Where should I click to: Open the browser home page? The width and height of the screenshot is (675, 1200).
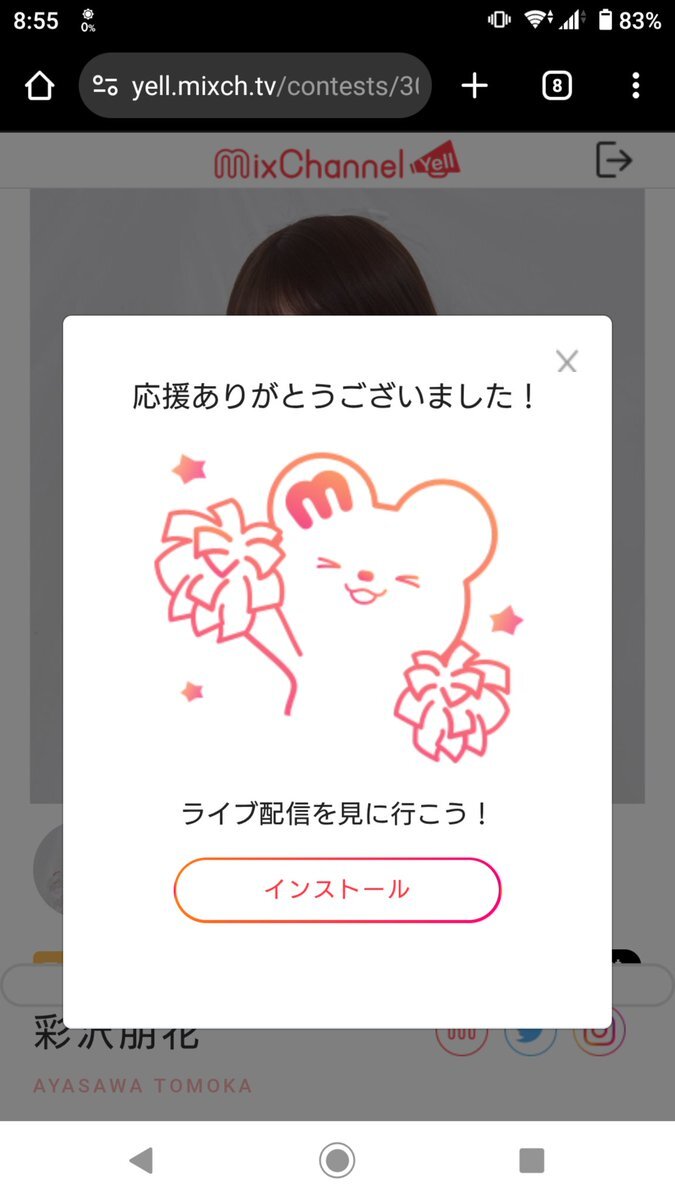[39, 86]
